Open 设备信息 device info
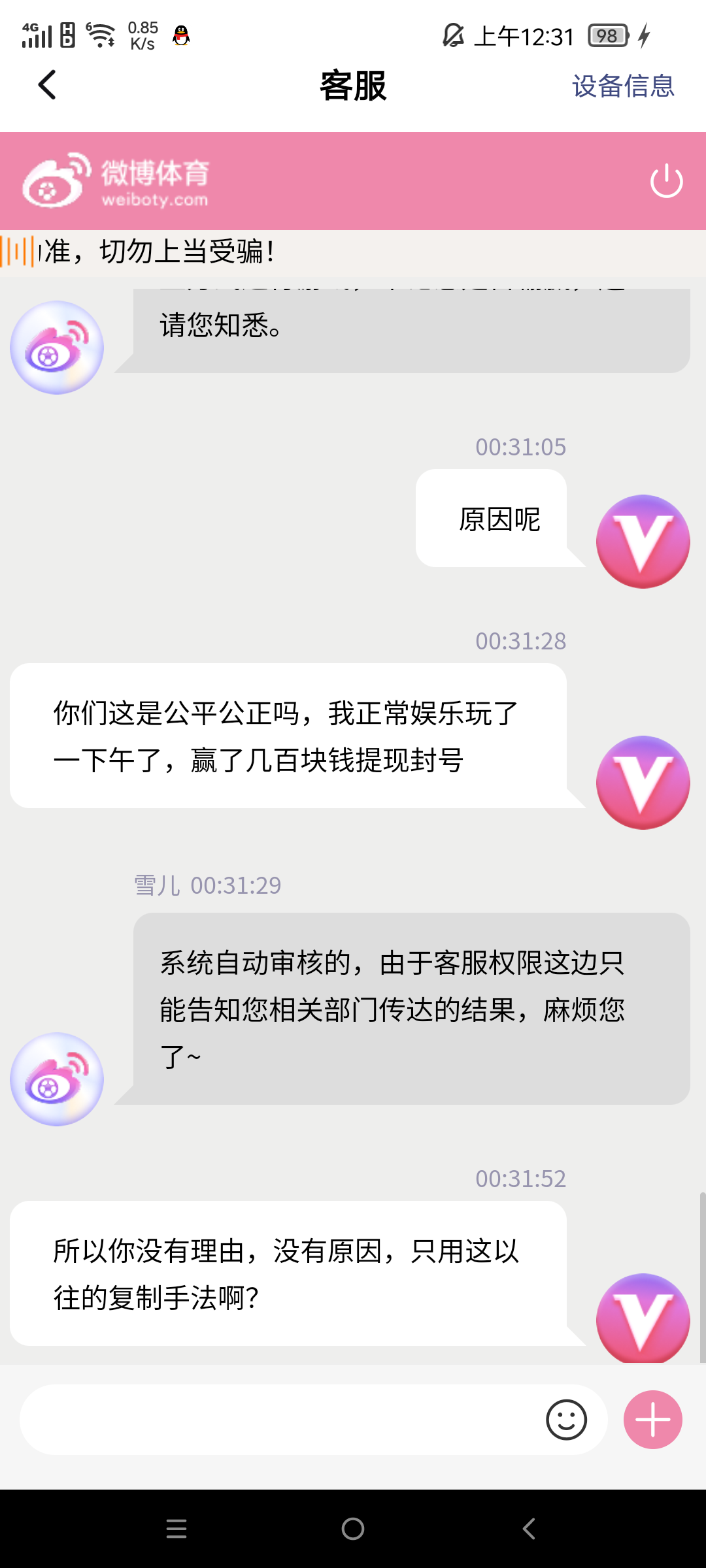This screenshot has height=1568, width=706. [x=622, y=86]
